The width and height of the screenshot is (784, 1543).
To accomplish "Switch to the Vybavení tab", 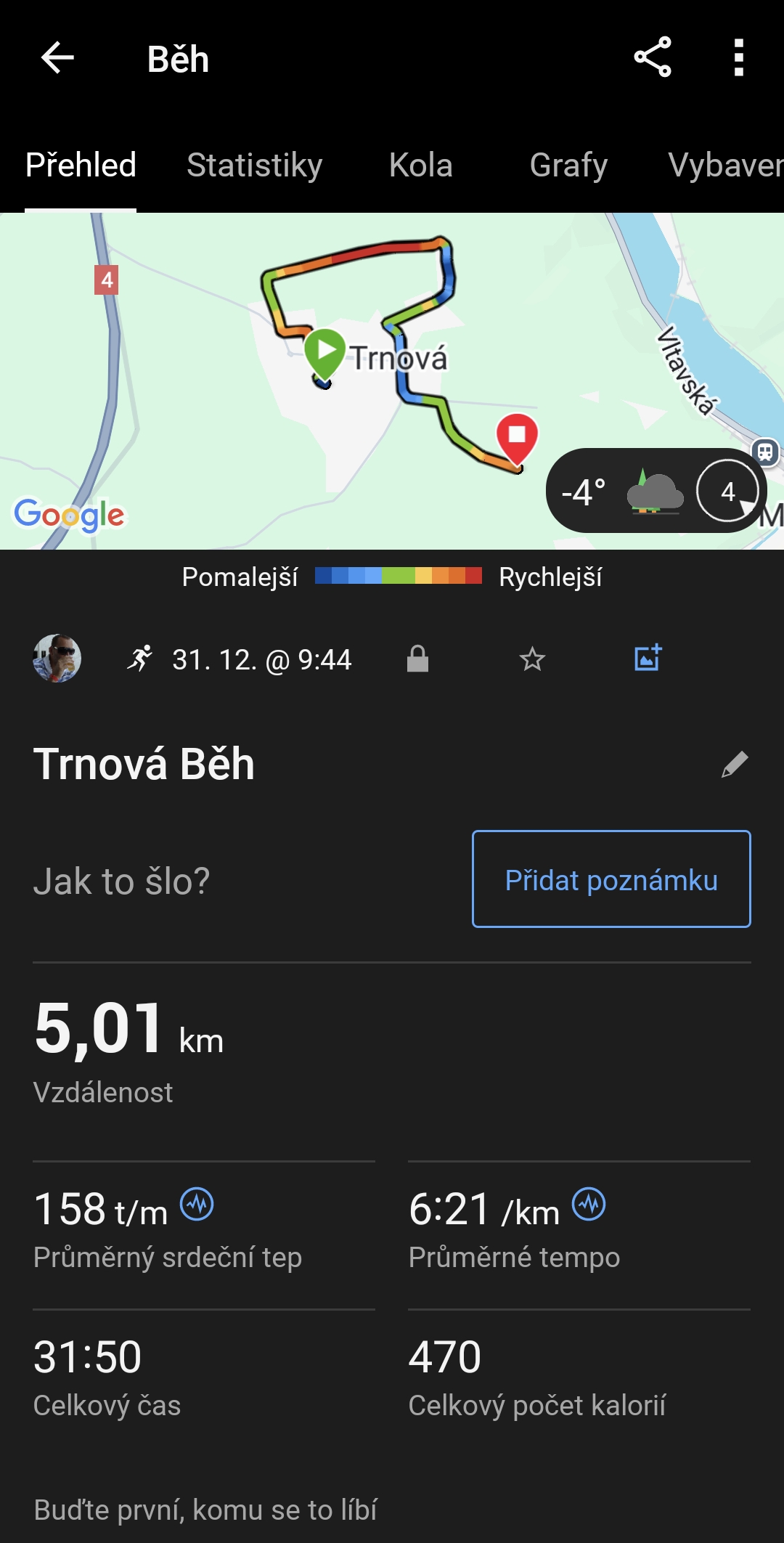I will (724, 166).
